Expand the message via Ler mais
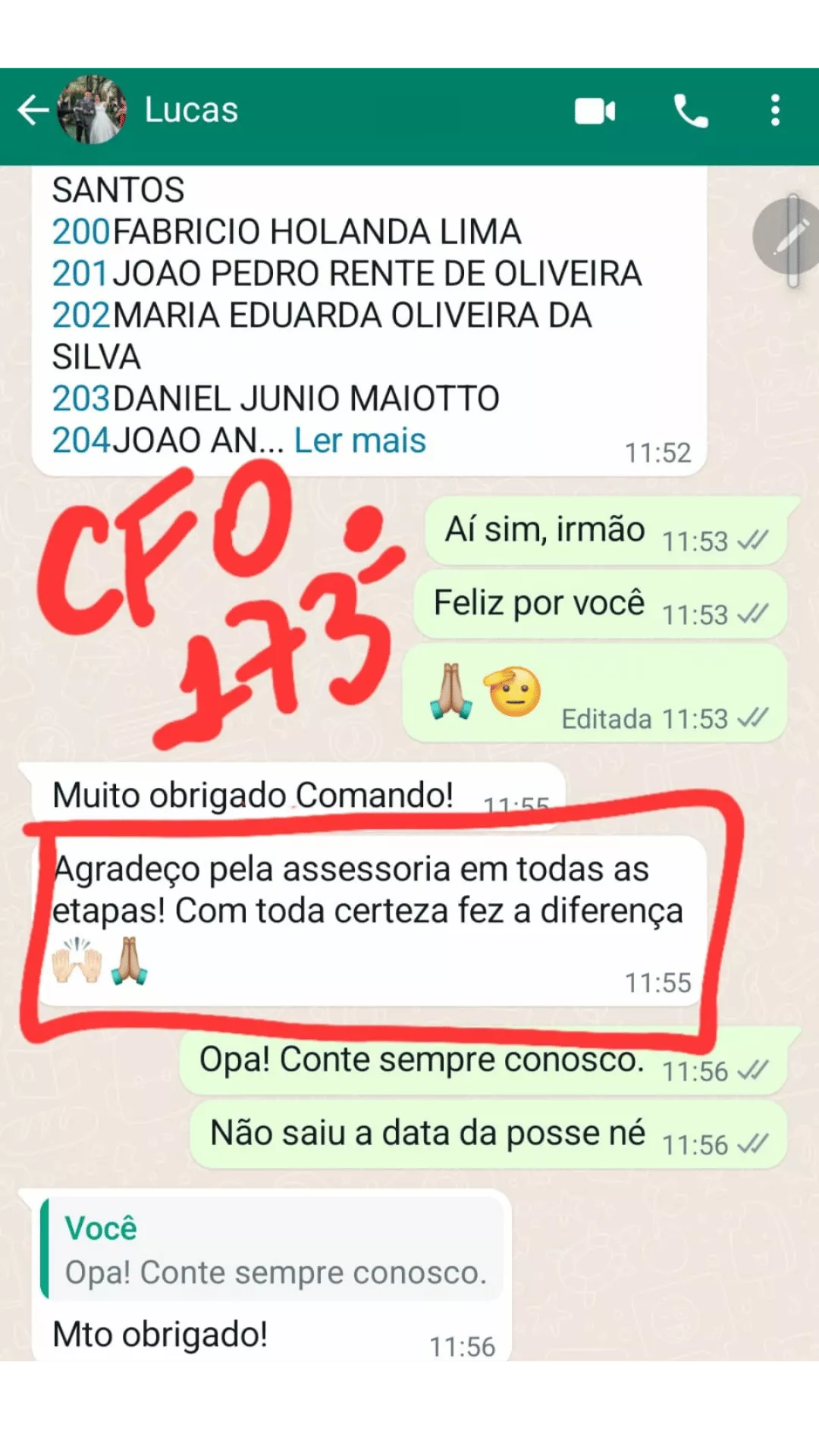The width and height of the screenshot is (819, 1456). tap(359, 441)
